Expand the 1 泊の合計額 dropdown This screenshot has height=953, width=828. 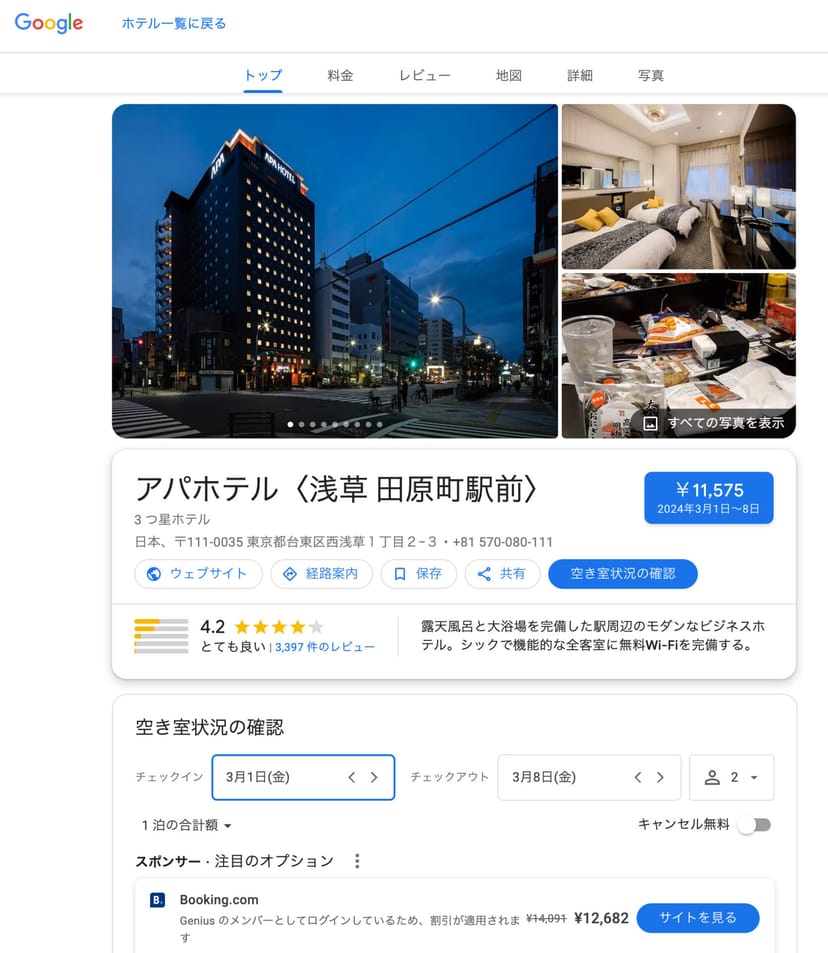(187, 826)
